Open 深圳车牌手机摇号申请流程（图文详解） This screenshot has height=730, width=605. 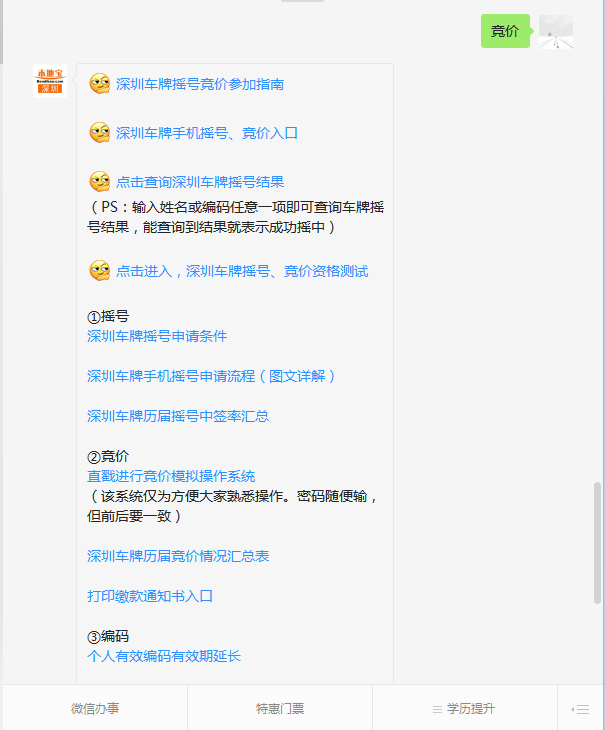[212, 376]
